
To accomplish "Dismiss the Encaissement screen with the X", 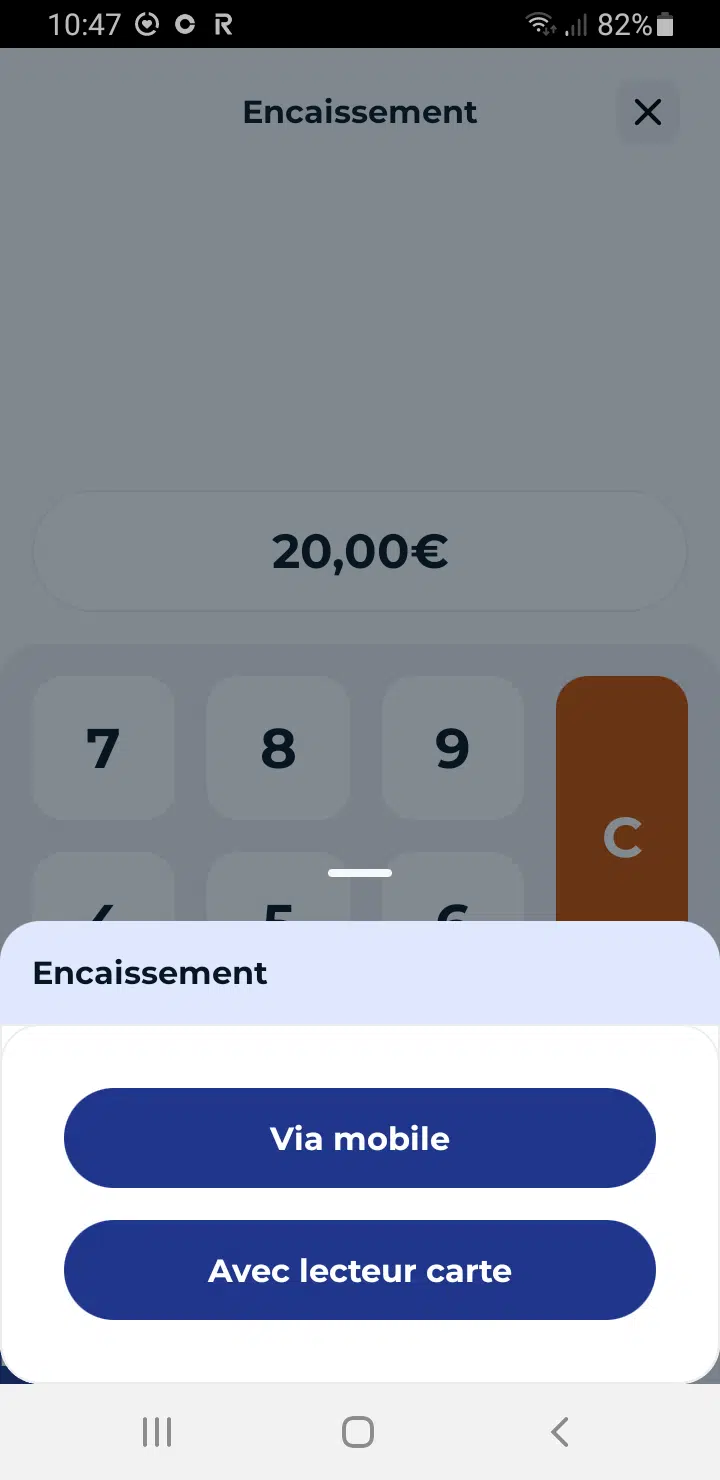I will click(648, 112).
